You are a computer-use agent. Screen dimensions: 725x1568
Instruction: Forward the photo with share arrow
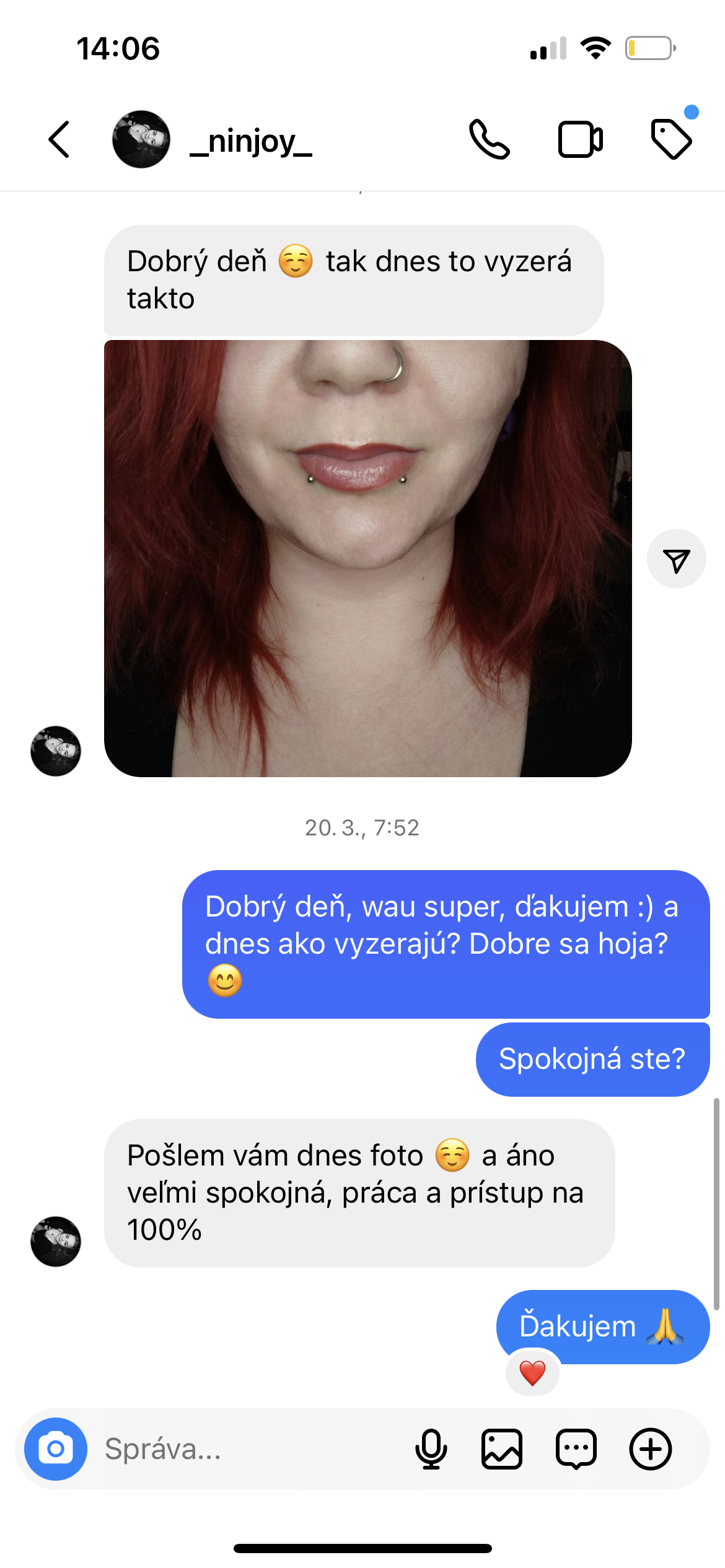pos(676,559)
